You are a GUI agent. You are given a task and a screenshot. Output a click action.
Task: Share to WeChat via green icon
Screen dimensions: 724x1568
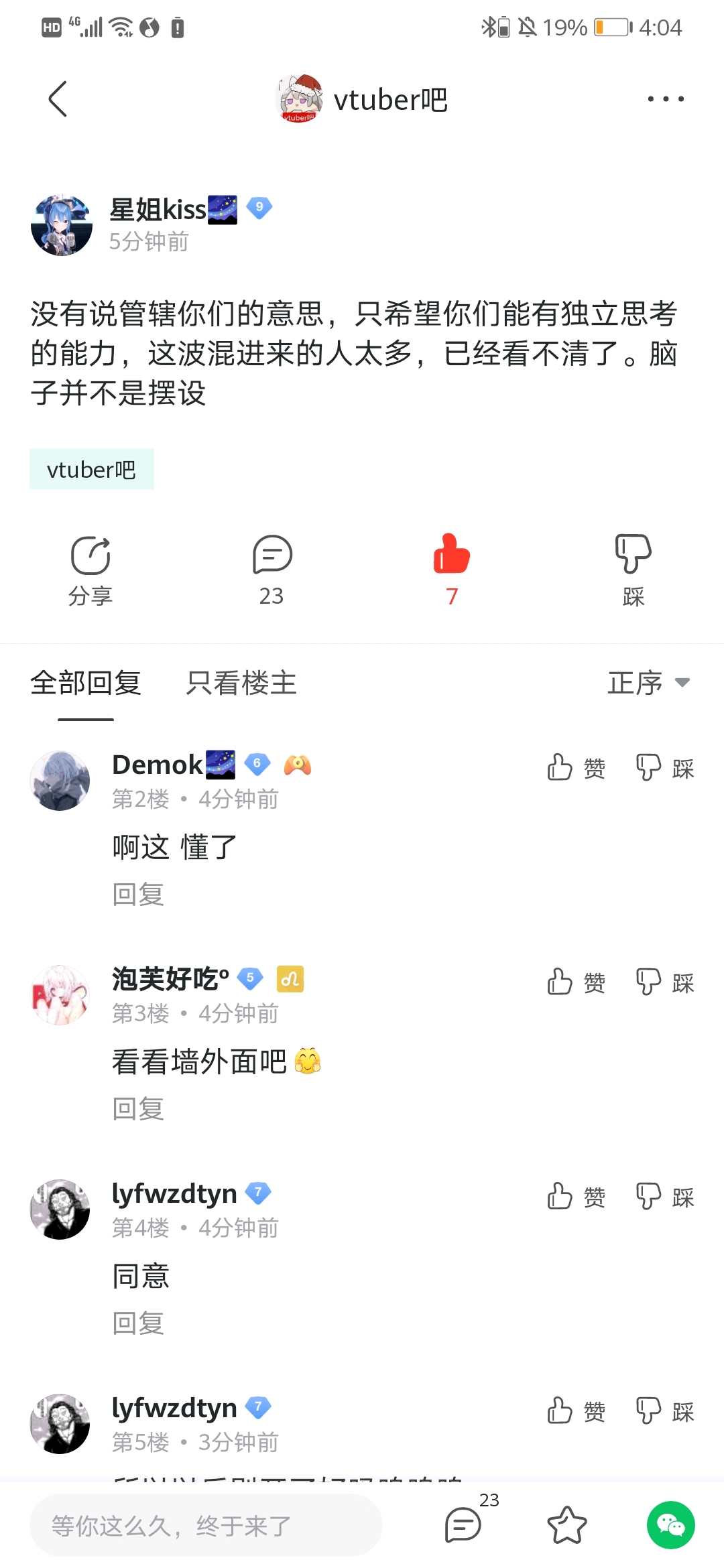(x=670, y=1526)
